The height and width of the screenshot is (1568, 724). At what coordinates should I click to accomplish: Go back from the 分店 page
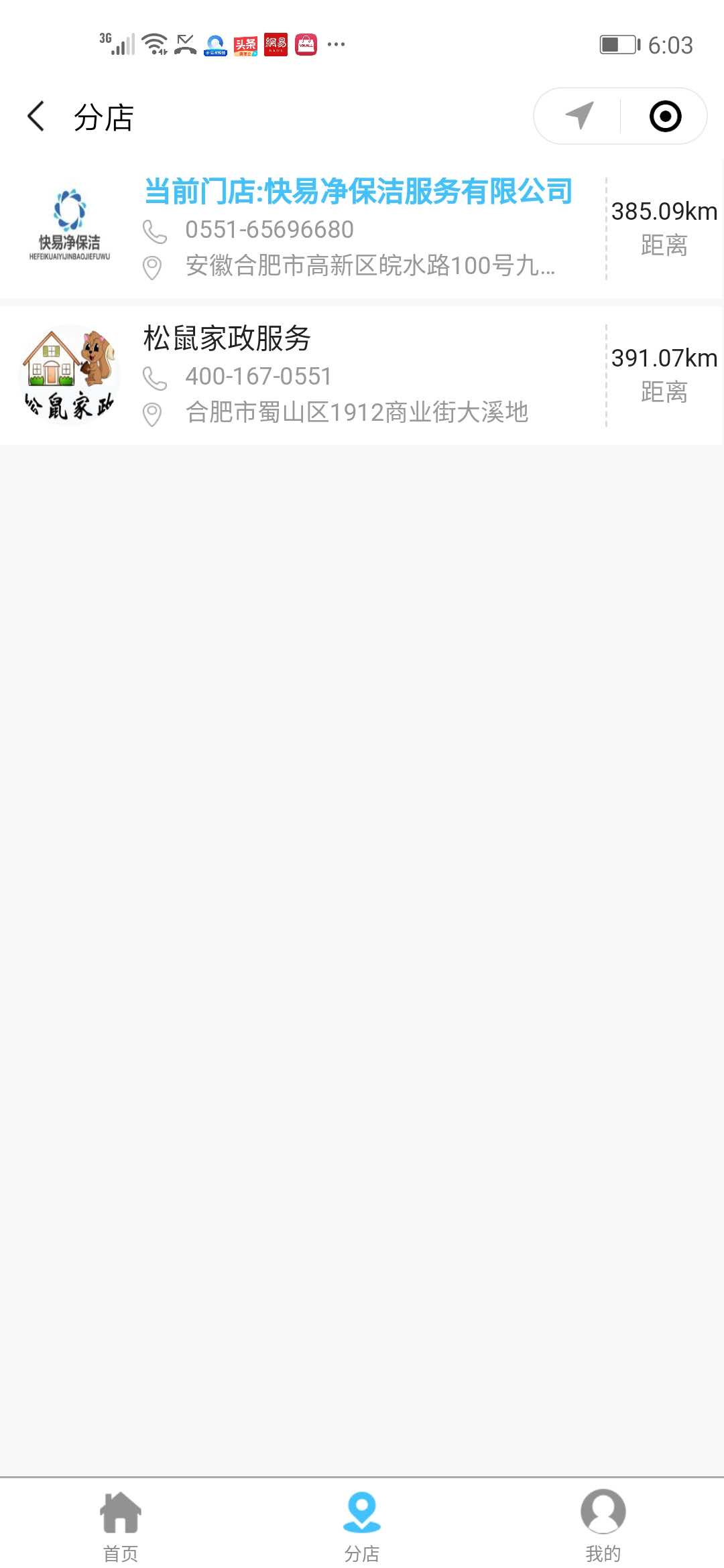(x=36, y=117)
